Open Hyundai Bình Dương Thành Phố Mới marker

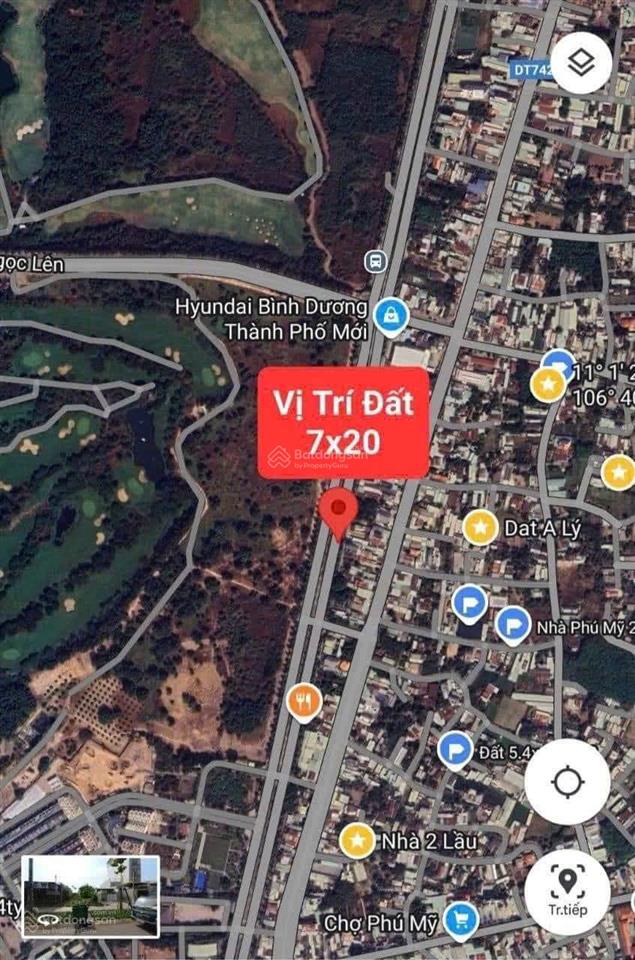[386, 317]
